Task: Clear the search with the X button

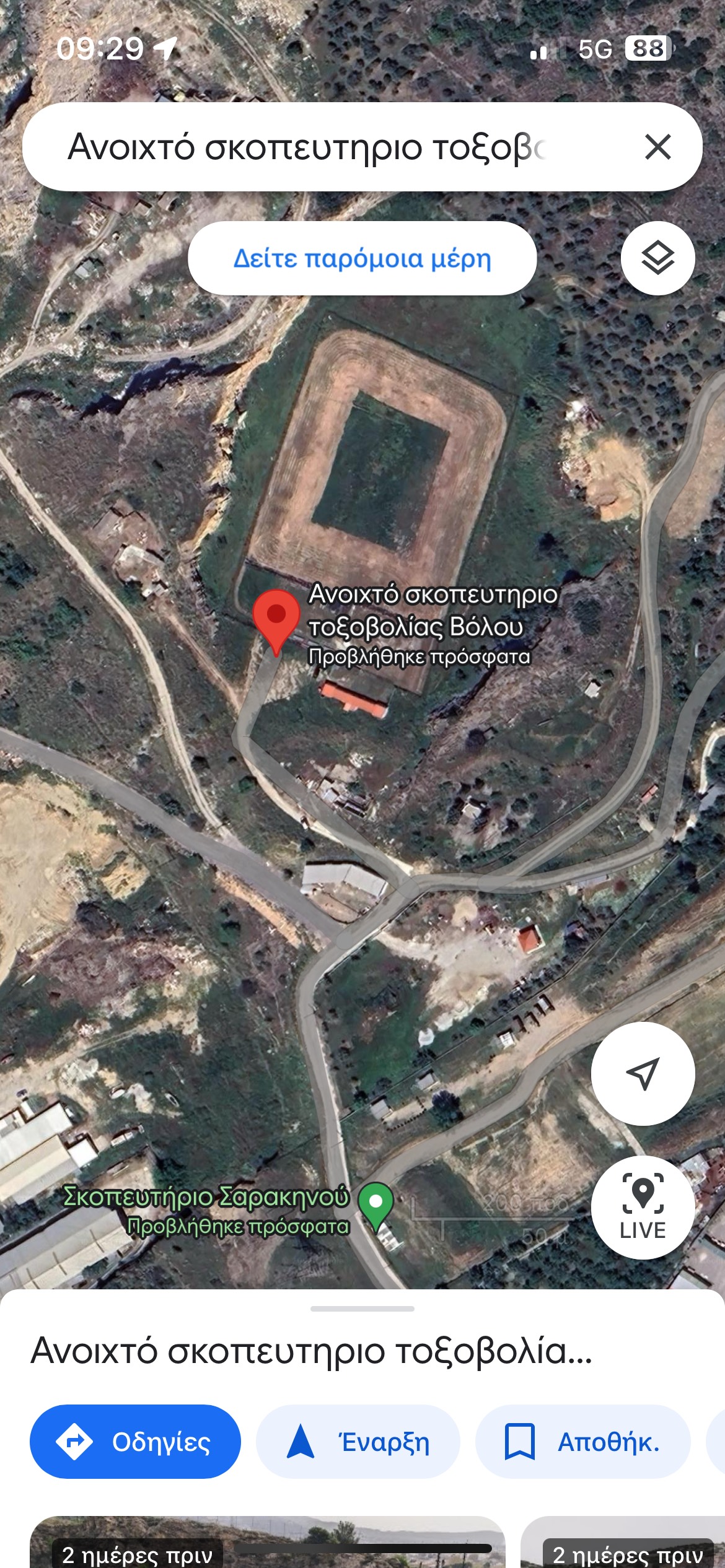Action: coord(657,147)
